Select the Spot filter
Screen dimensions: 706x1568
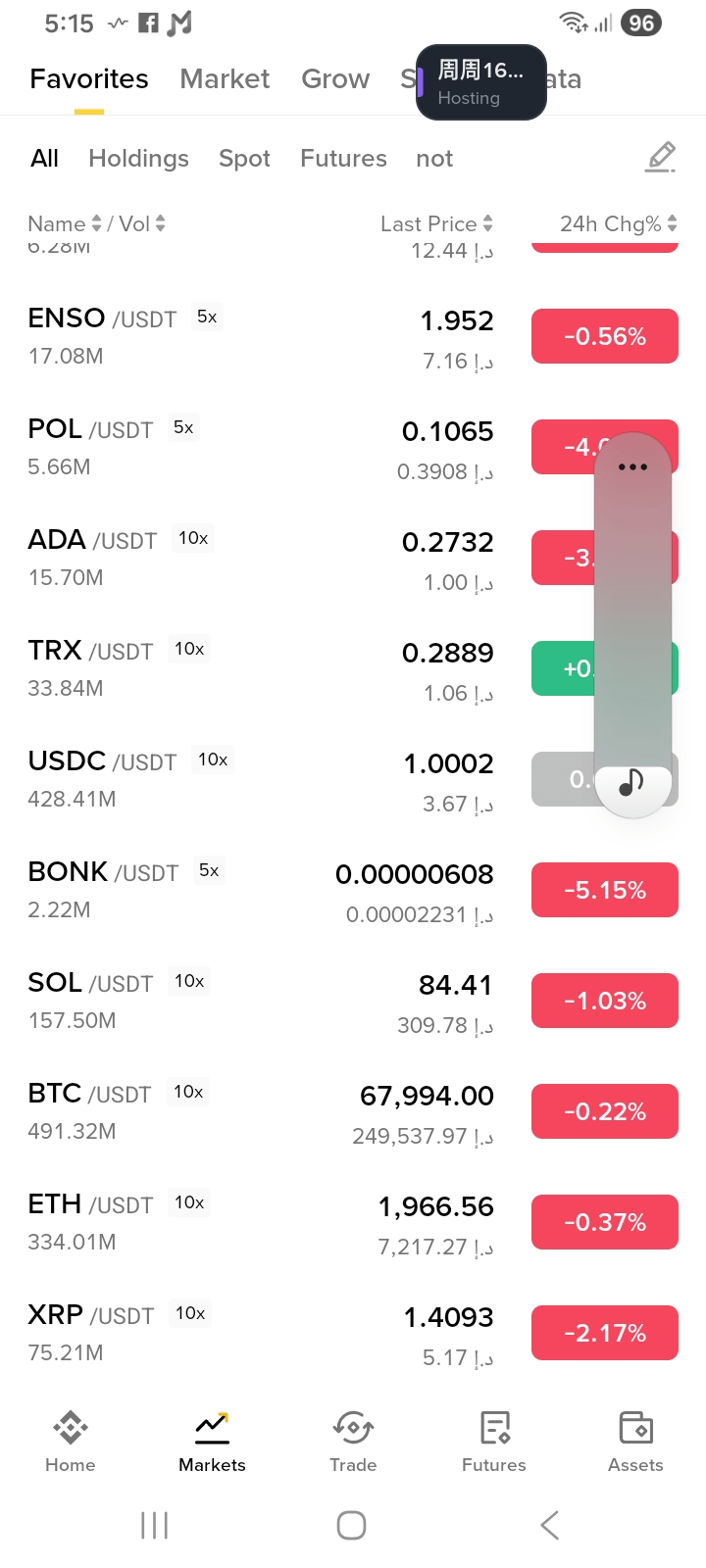pos(244,159)
